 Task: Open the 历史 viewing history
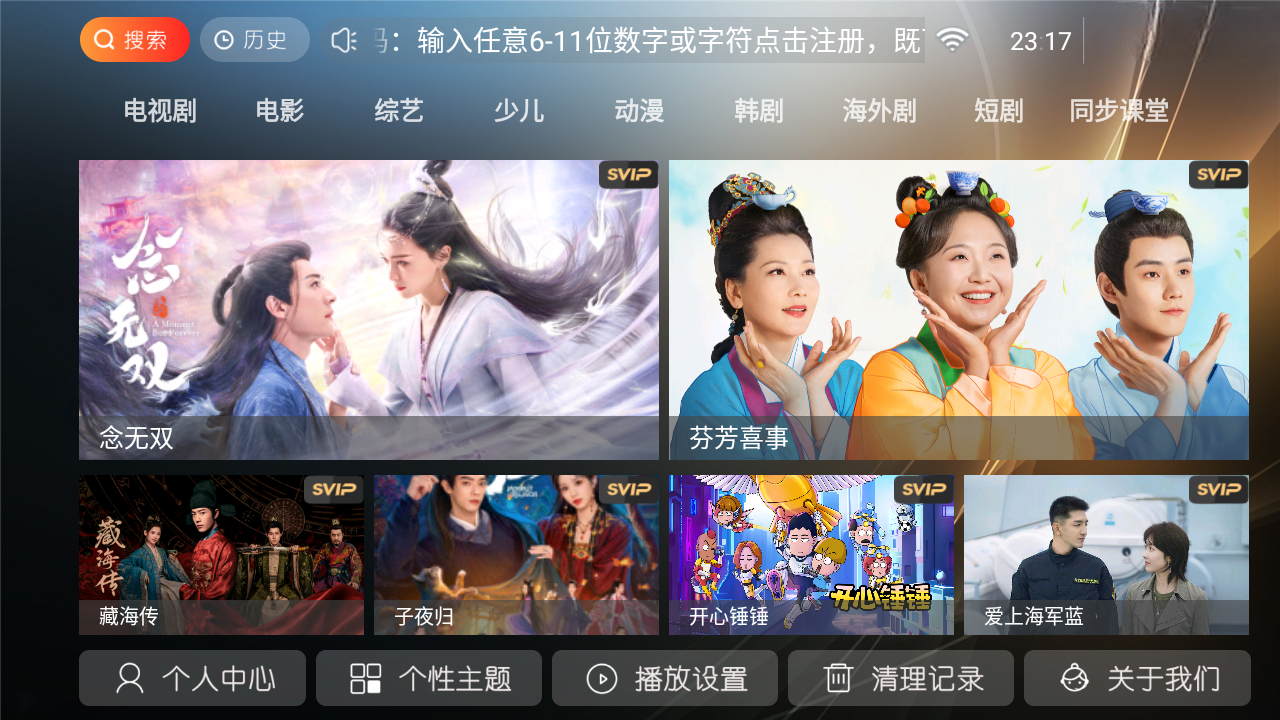[254, 40]
